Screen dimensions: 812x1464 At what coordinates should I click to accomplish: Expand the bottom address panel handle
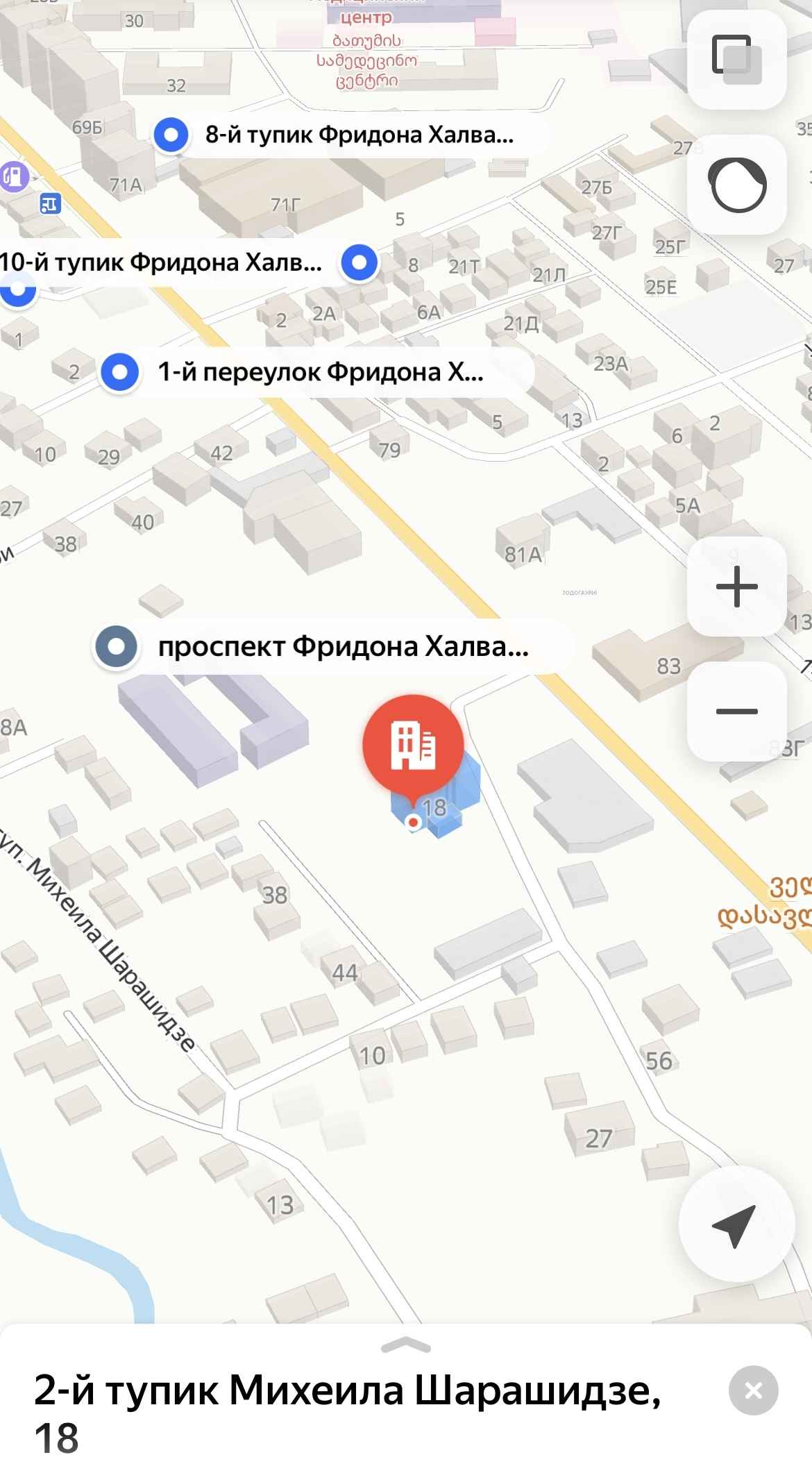tap(406, 1346)
